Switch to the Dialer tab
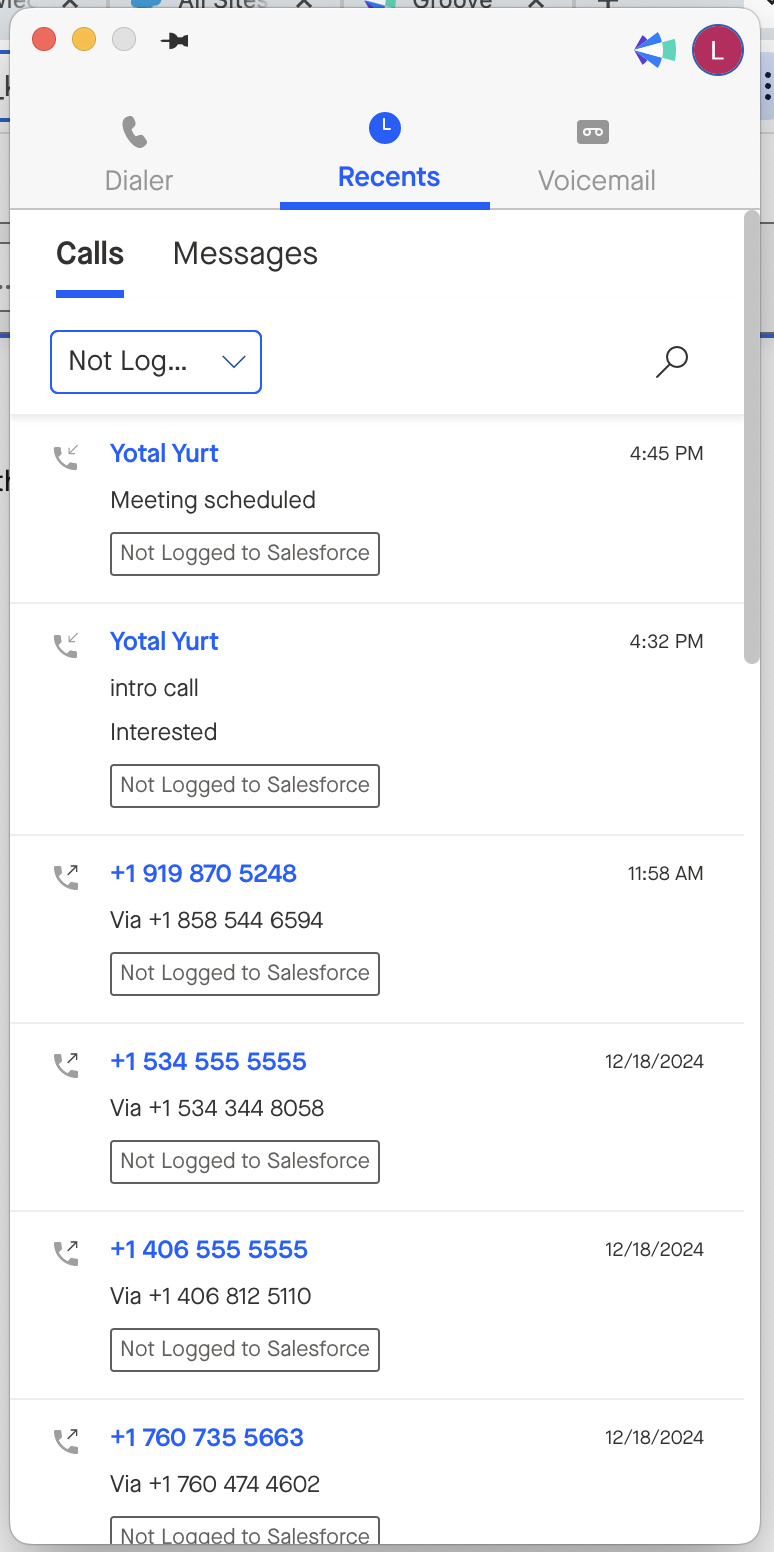 coord(139,155)
